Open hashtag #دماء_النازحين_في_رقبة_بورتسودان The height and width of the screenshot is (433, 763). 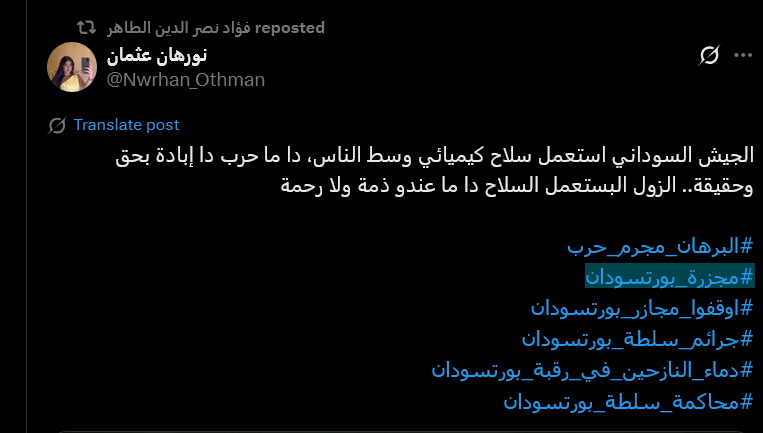(x=592, y=370)
